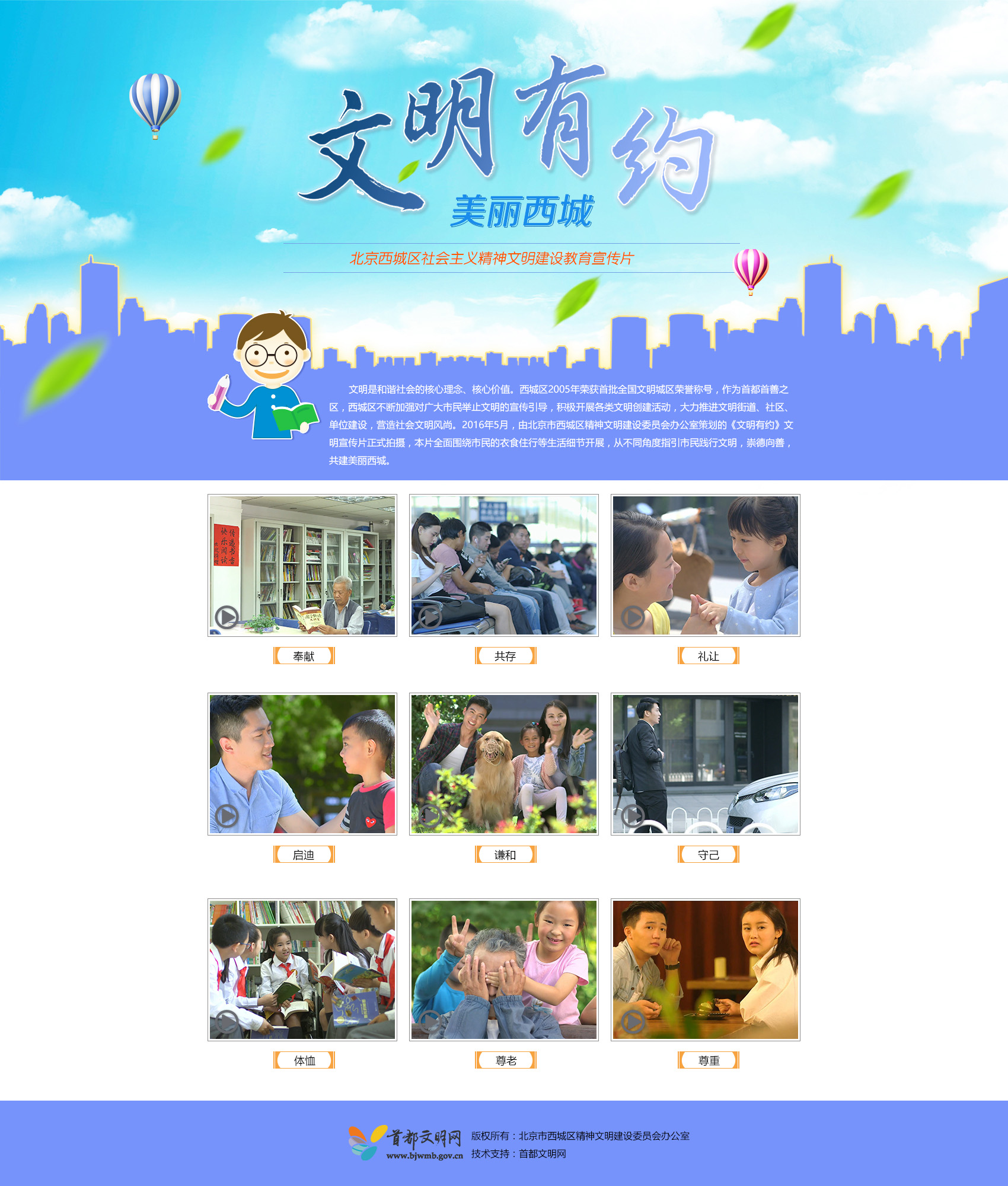Image resolution: width=1008 pixels, height=1186 pixels.
Task: Open the 共存 video
Action: [503, 565]
